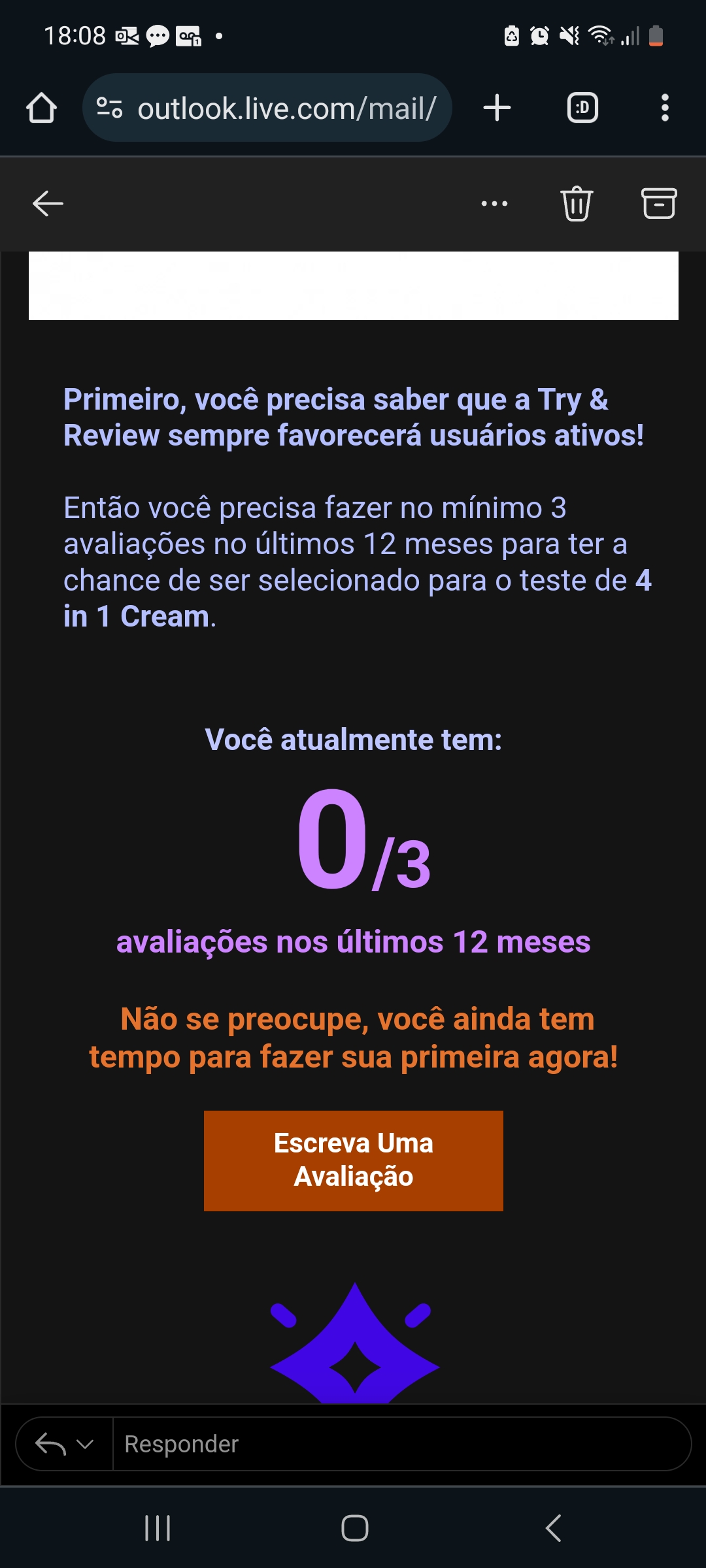Tap the Escreva Uma Avaliação button
The image size is (706, 1568).
354,1160
